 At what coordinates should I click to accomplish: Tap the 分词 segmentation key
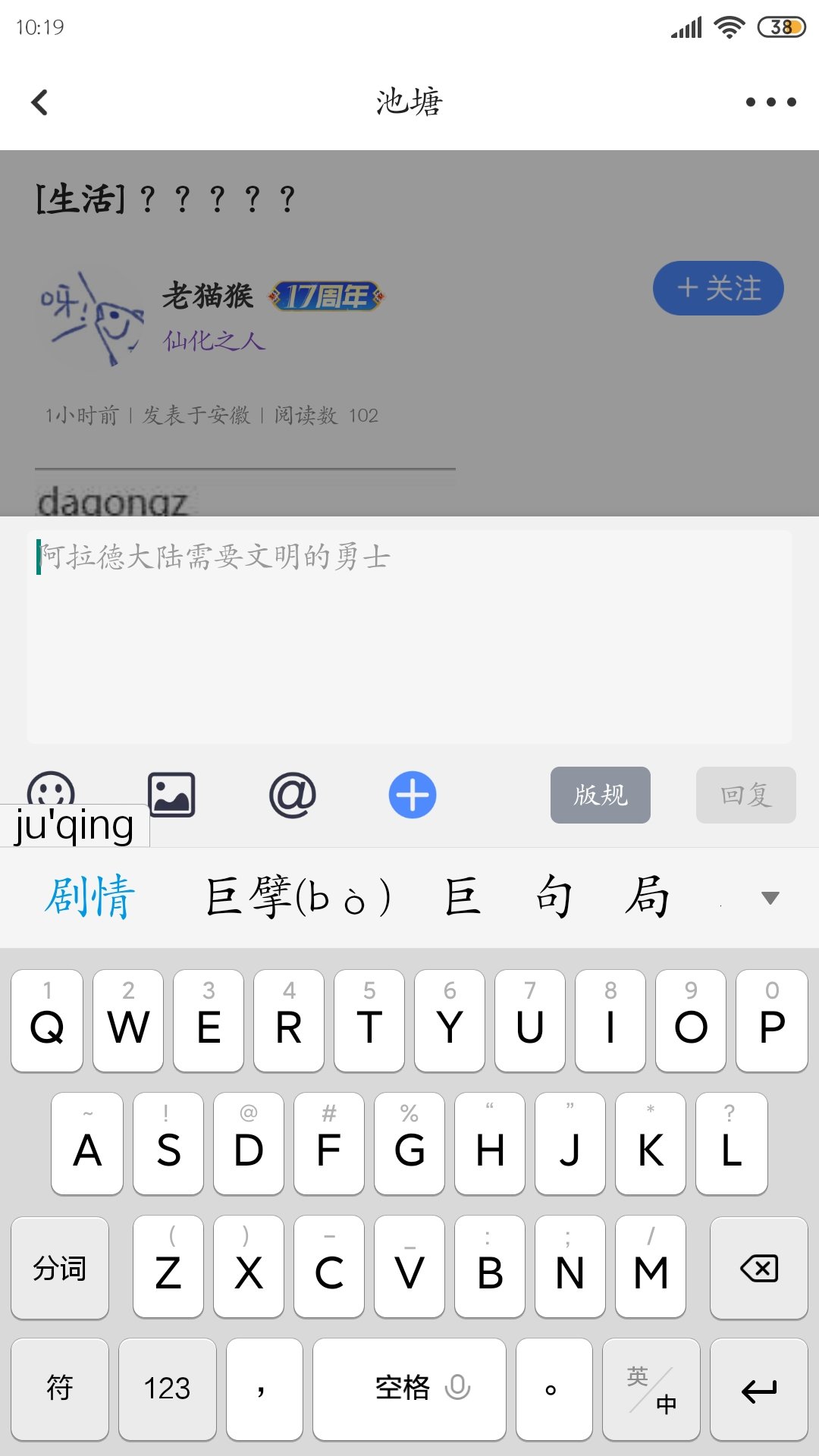pos(59,1268)
